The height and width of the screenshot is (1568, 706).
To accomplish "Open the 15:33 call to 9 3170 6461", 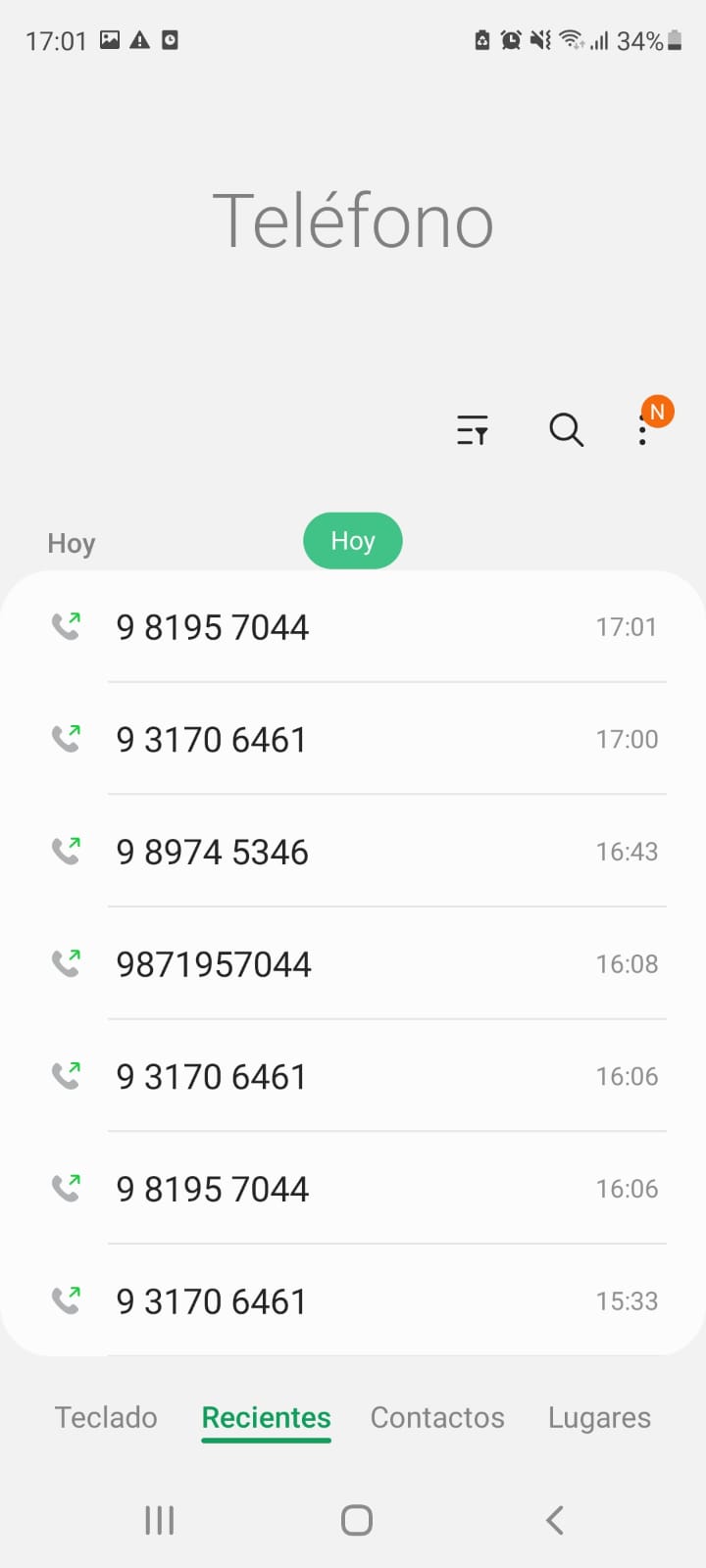I will point(353,1301).
